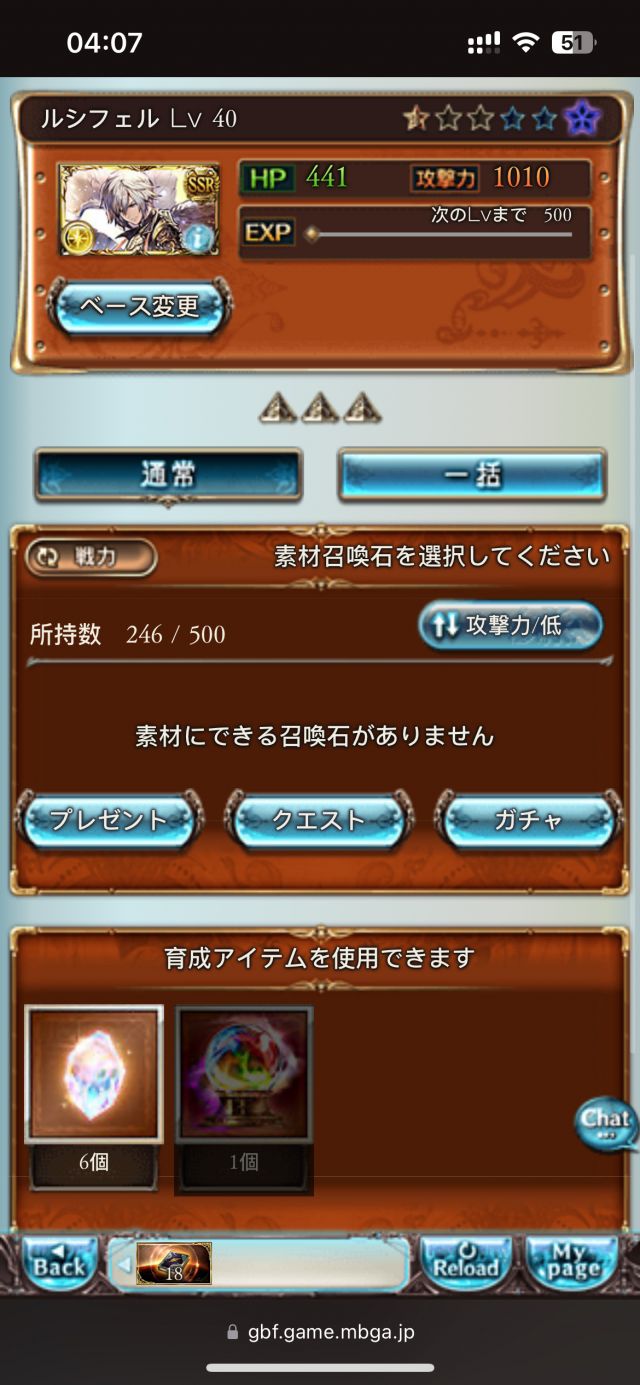The height and width of the screenshot is (1385, 640).
Task: Go to クエスト
Action: click(318, 820)
